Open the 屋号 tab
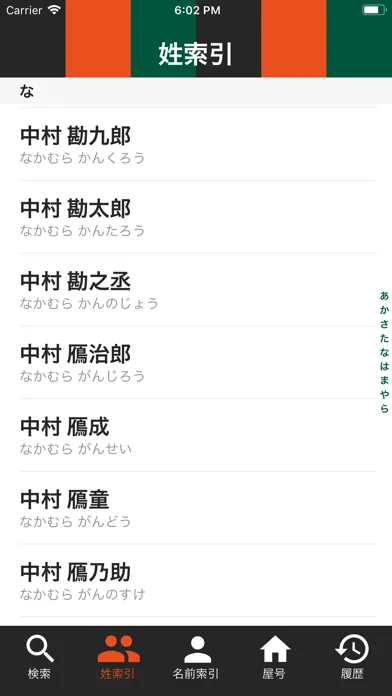This screenshot has height=696, width=392. (x=274, y=657)
